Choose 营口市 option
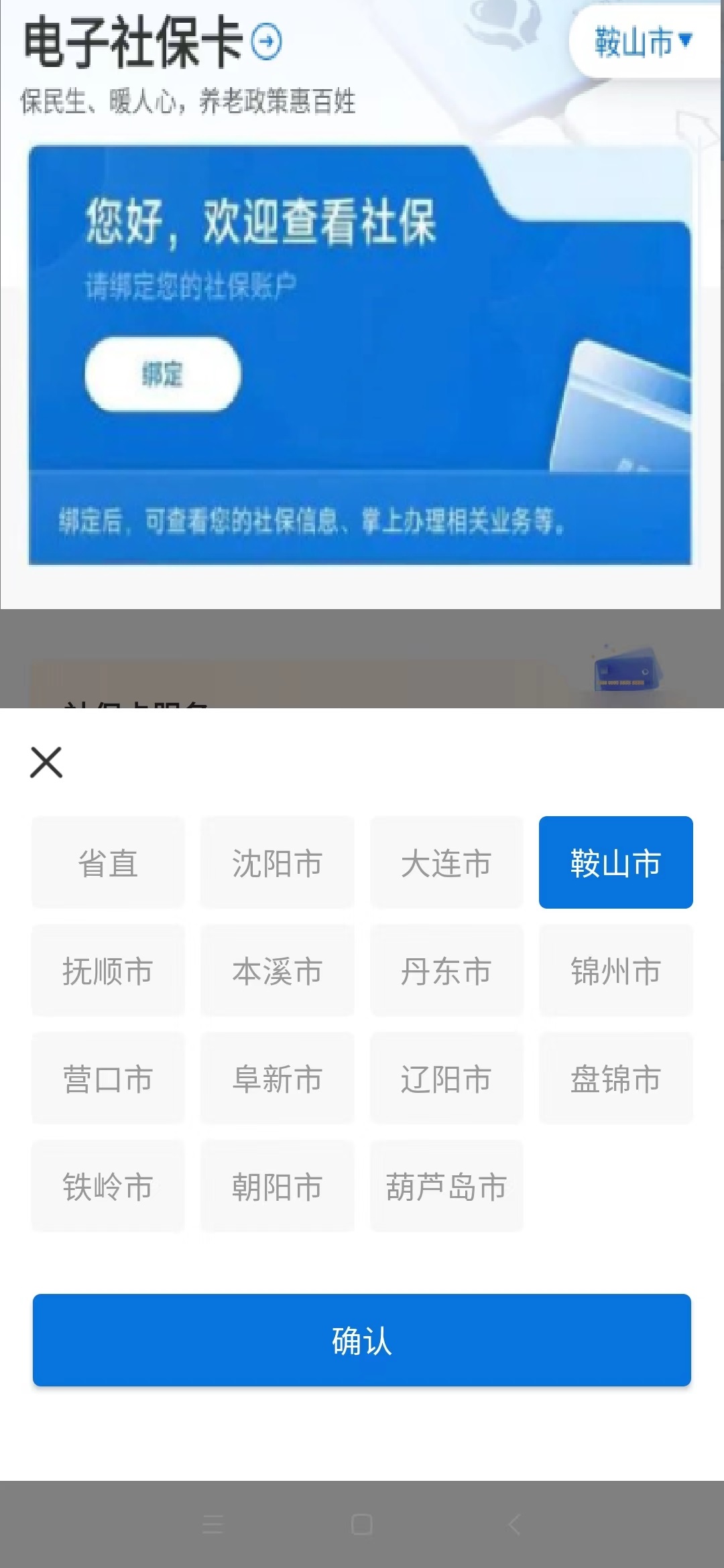 pyautogui.click(x=108, y=1079)
